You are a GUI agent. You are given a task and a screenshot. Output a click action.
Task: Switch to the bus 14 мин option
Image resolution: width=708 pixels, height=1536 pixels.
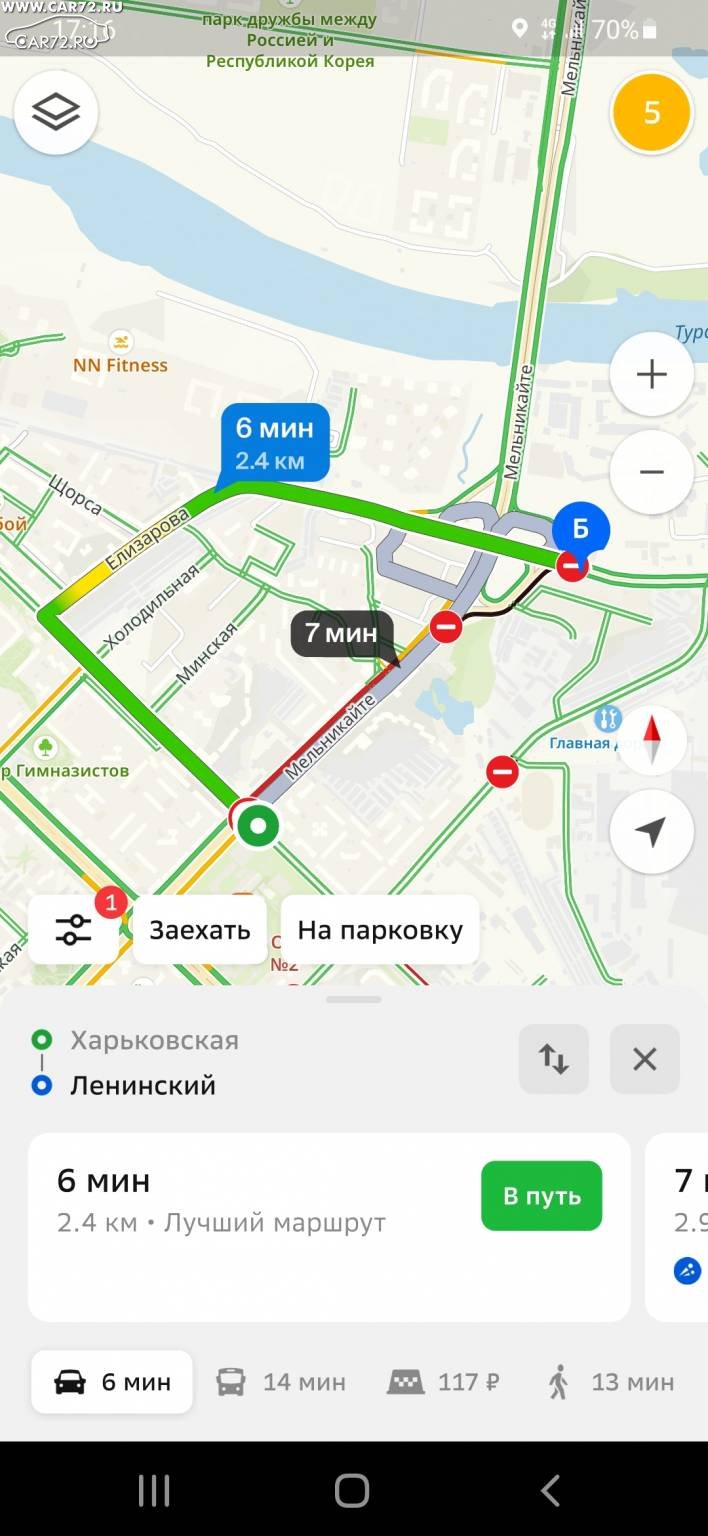pos(281,1382)
